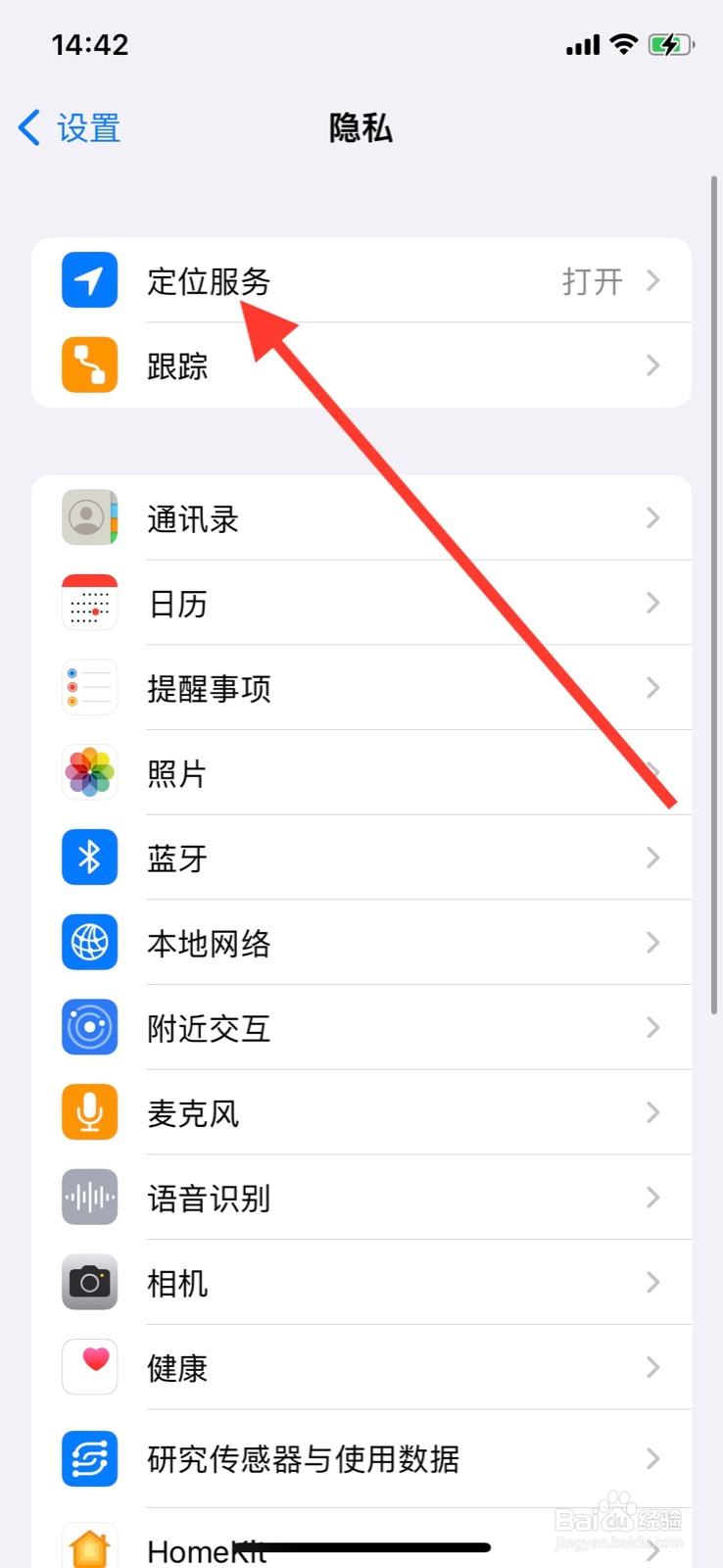The height and width of the screenshot is (1568, 723).
Task: Tap the Health heart icon
Action: point(89,1366)
